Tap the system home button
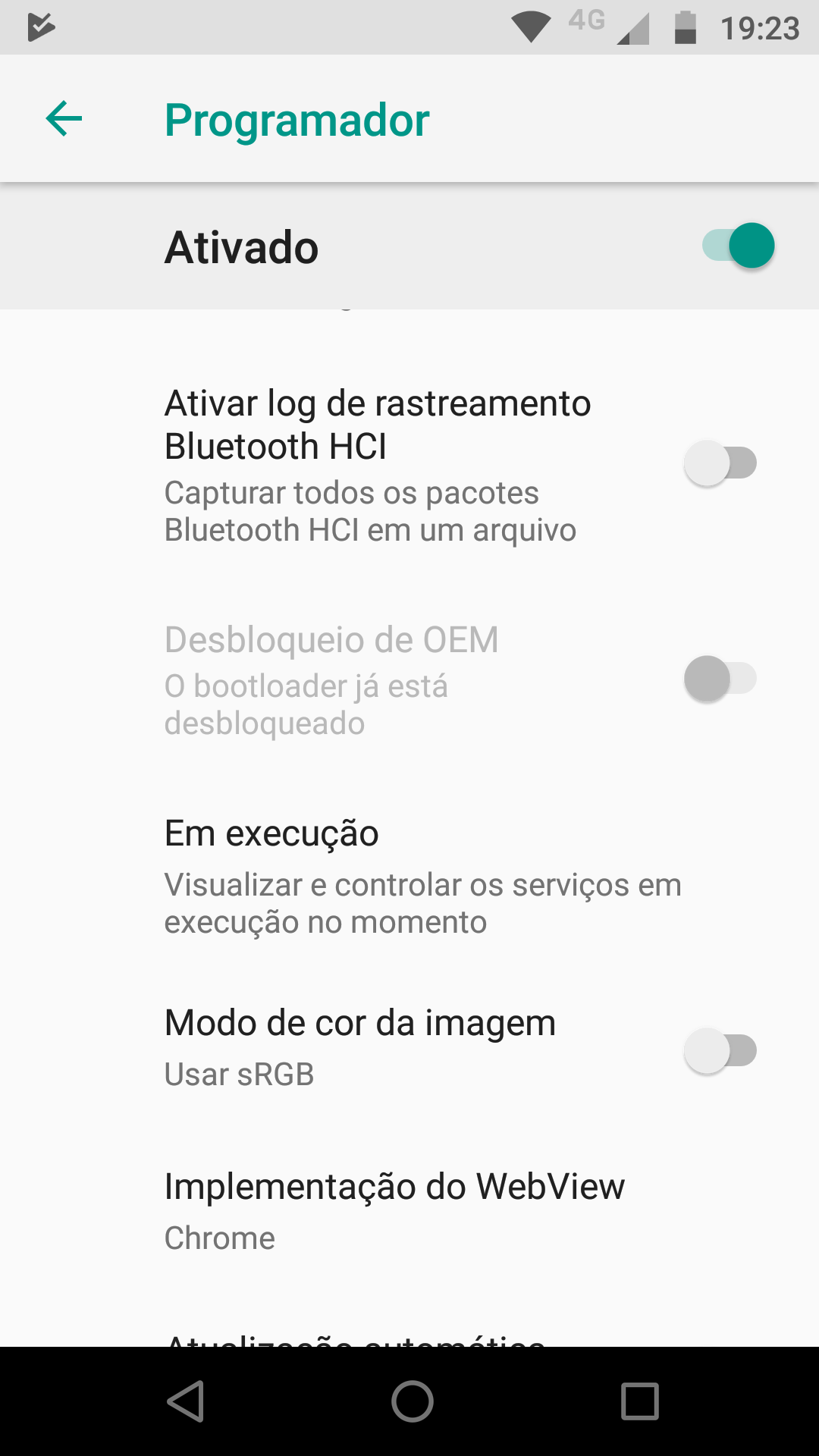This screenshot has height=1456, width=819. pos(412,1401)
